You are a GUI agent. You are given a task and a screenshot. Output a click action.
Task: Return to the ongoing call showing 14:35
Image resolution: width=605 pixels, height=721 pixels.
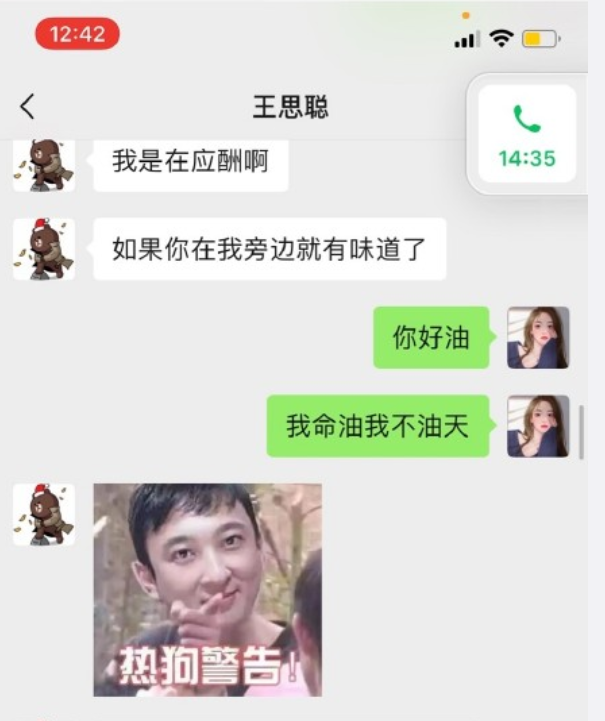click(527, 134)
